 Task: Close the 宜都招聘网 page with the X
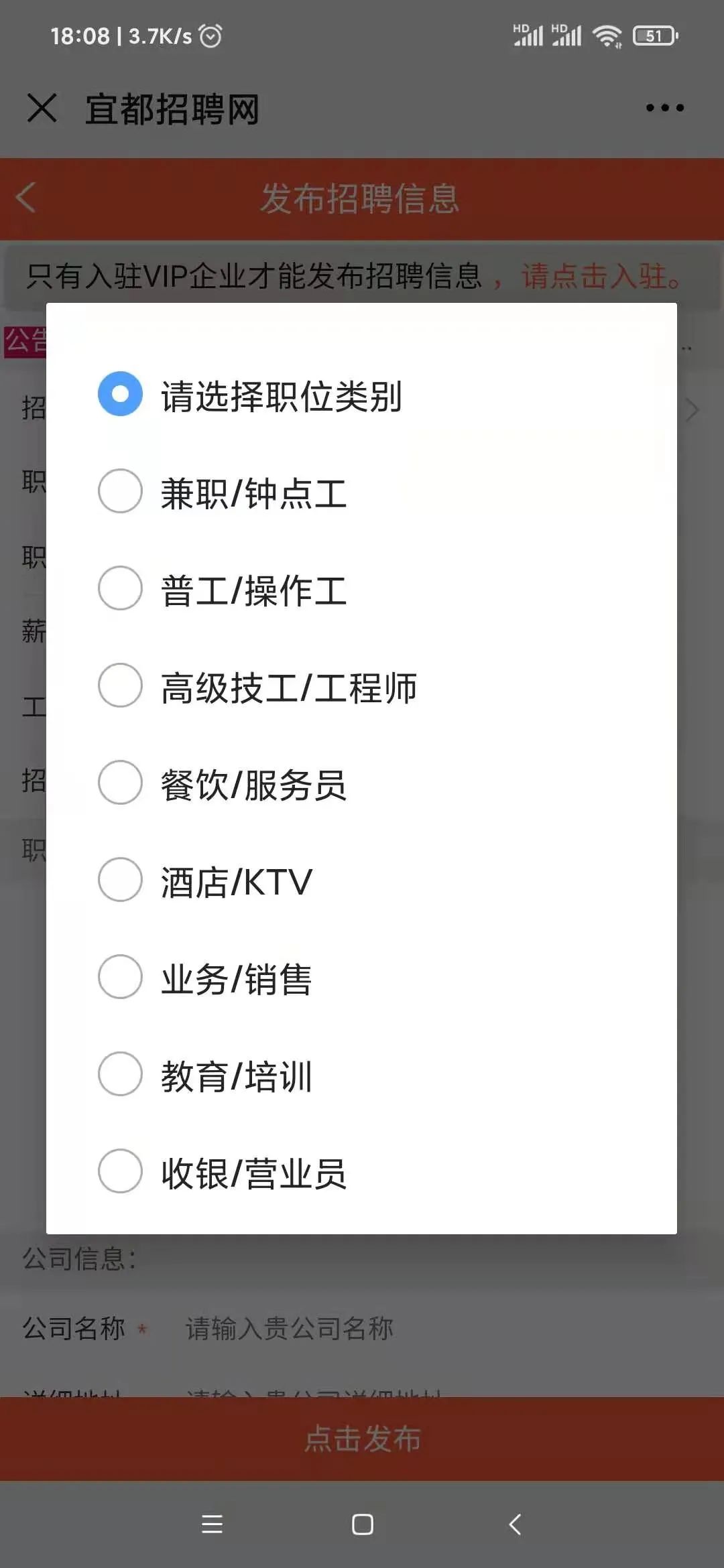(42, 108)
